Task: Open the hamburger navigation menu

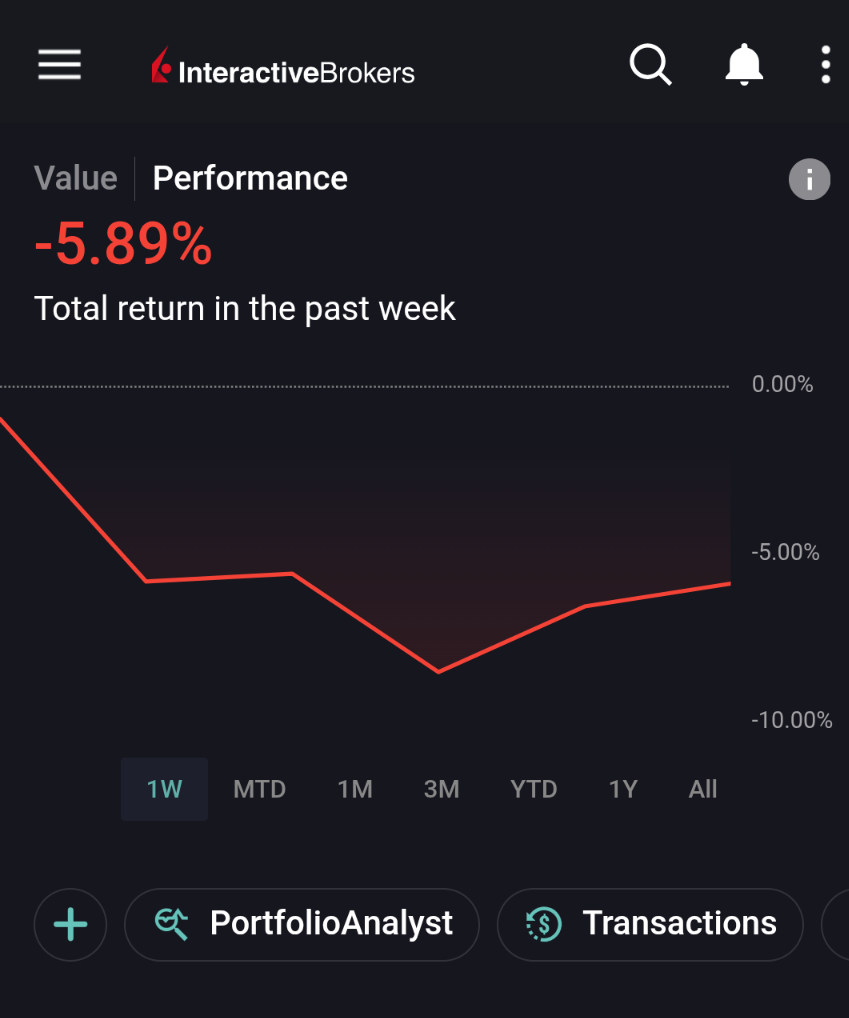Action: tap(60, 66)
